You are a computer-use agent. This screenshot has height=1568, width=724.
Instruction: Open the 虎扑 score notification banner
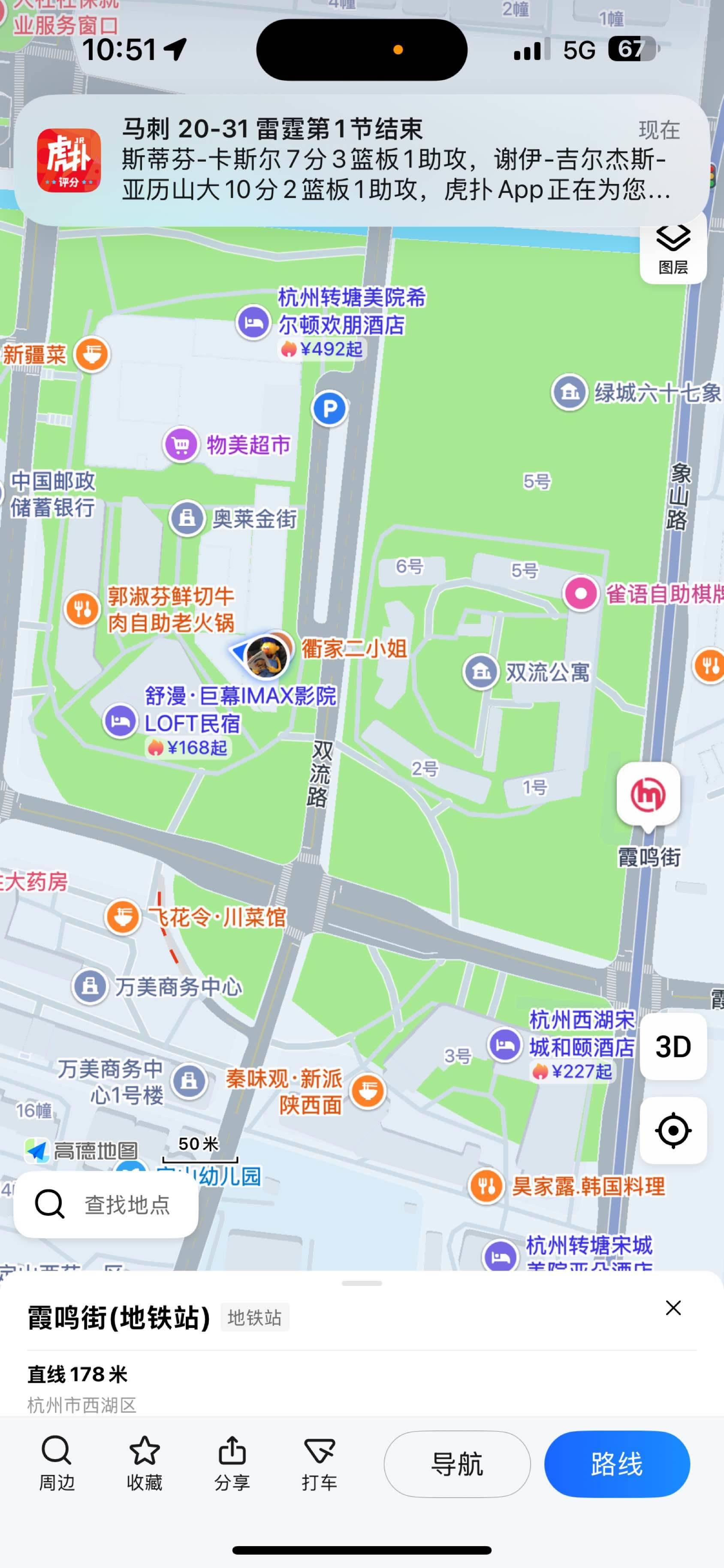coord(362,160)
